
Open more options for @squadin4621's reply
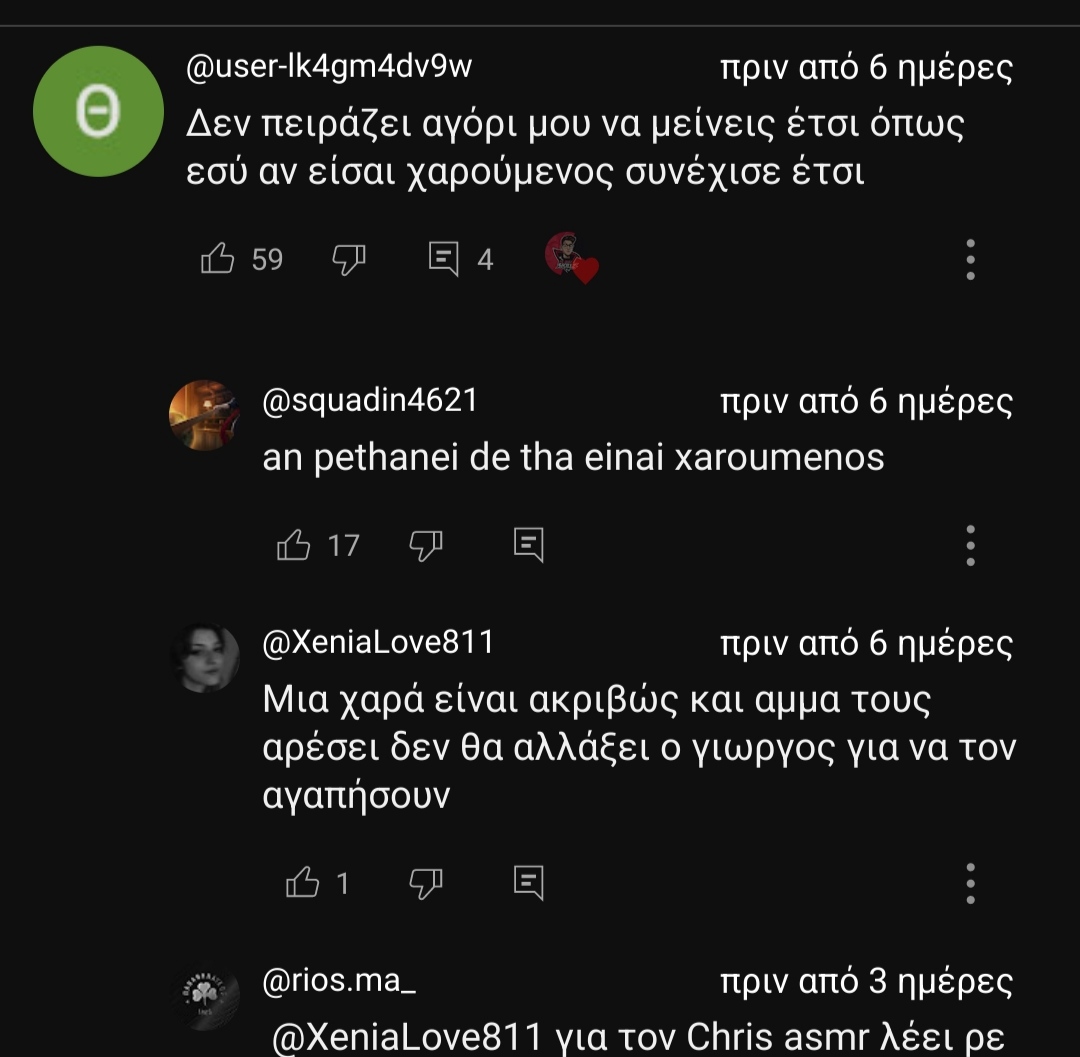(x=970, y=545)
